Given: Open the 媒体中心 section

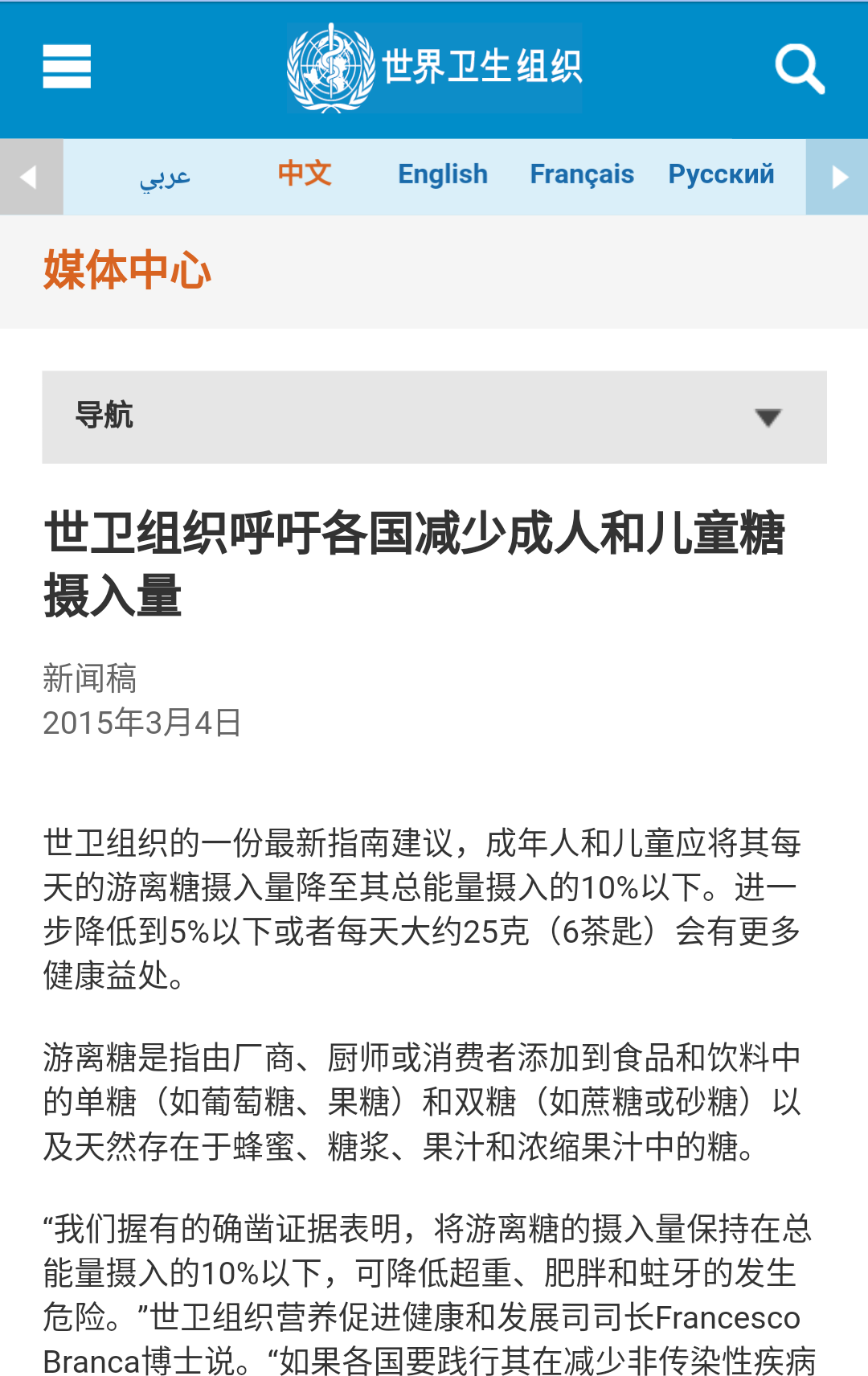Looking at the screenshot, I should (127, 270).
